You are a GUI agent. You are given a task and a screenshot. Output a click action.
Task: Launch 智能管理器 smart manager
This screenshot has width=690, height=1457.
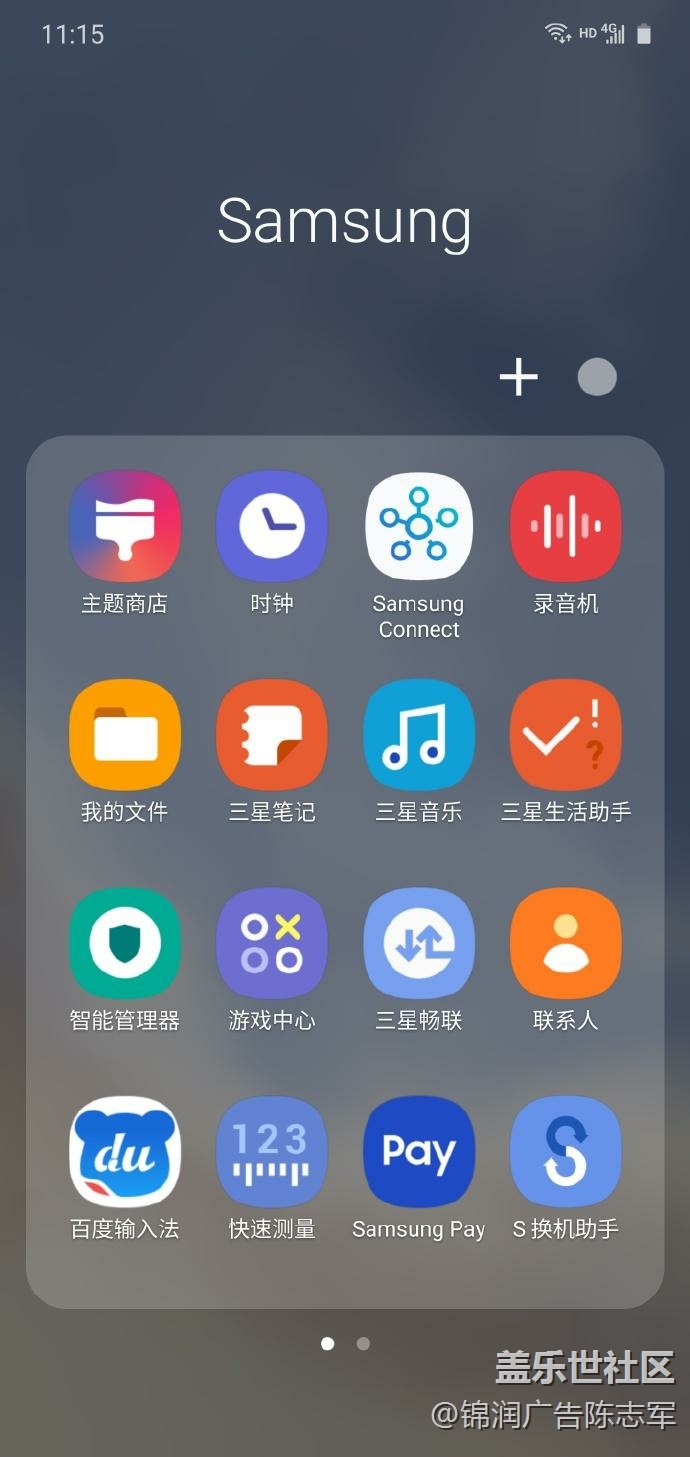125,944
